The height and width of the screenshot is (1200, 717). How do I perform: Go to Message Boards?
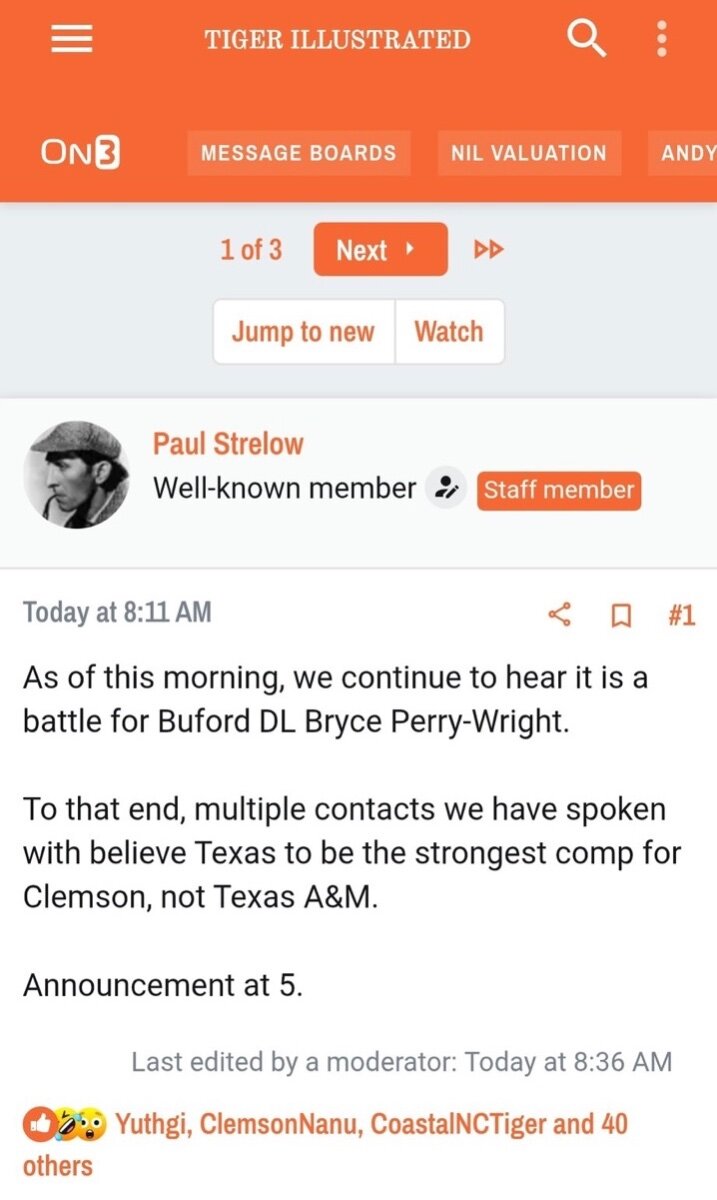click(x=298, y=153)
